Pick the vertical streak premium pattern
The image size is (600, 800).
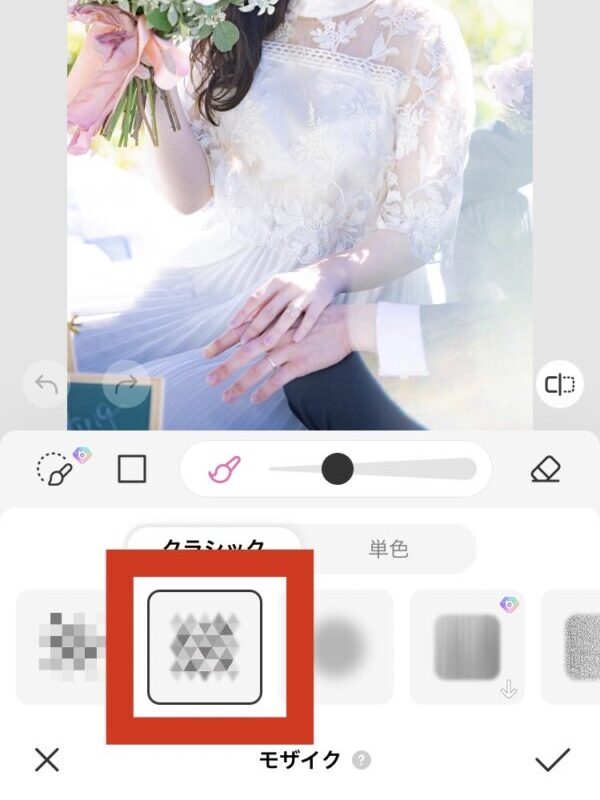point(467,646)
